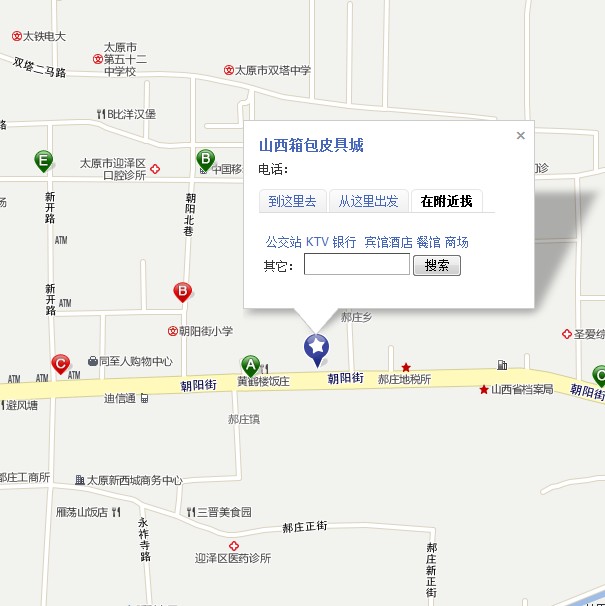The height and width of the screenshot is (606, 605).
Task: Tap the 搜索 button
Action: tap(437, 265)
